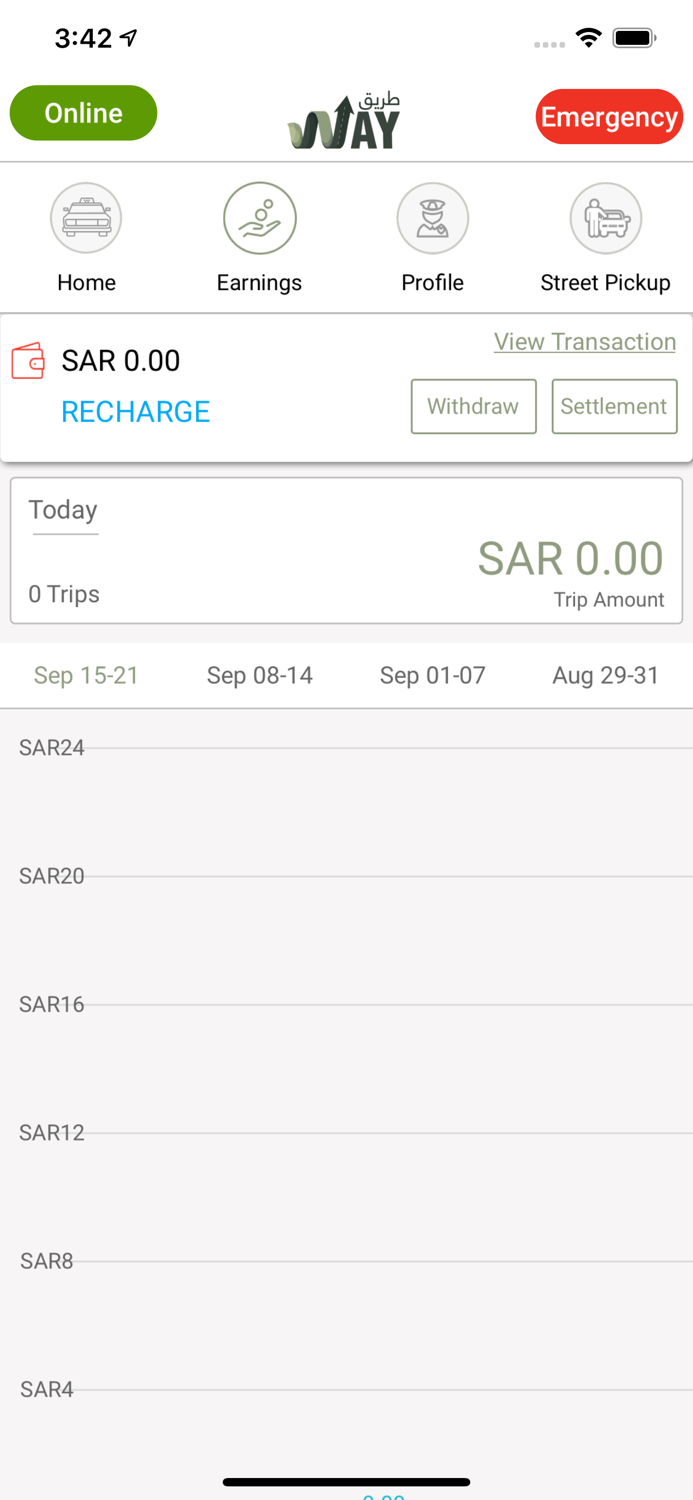Image resolution: width=693 pixels, height=1500 pixels.
Task: Open the Today trips summary card
Action: 346,551
